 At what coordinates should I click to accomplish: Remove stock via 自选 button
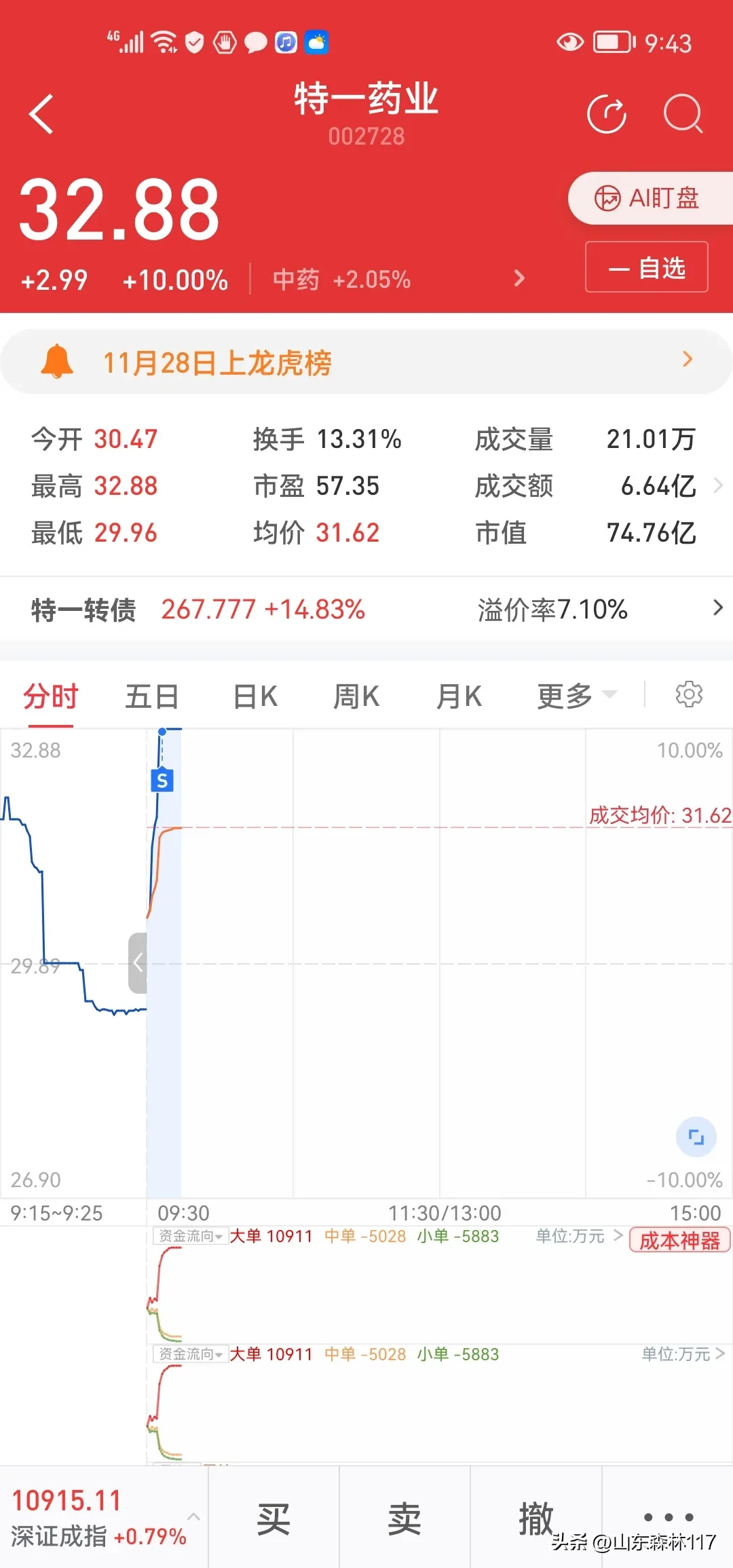tap(647, 267)
